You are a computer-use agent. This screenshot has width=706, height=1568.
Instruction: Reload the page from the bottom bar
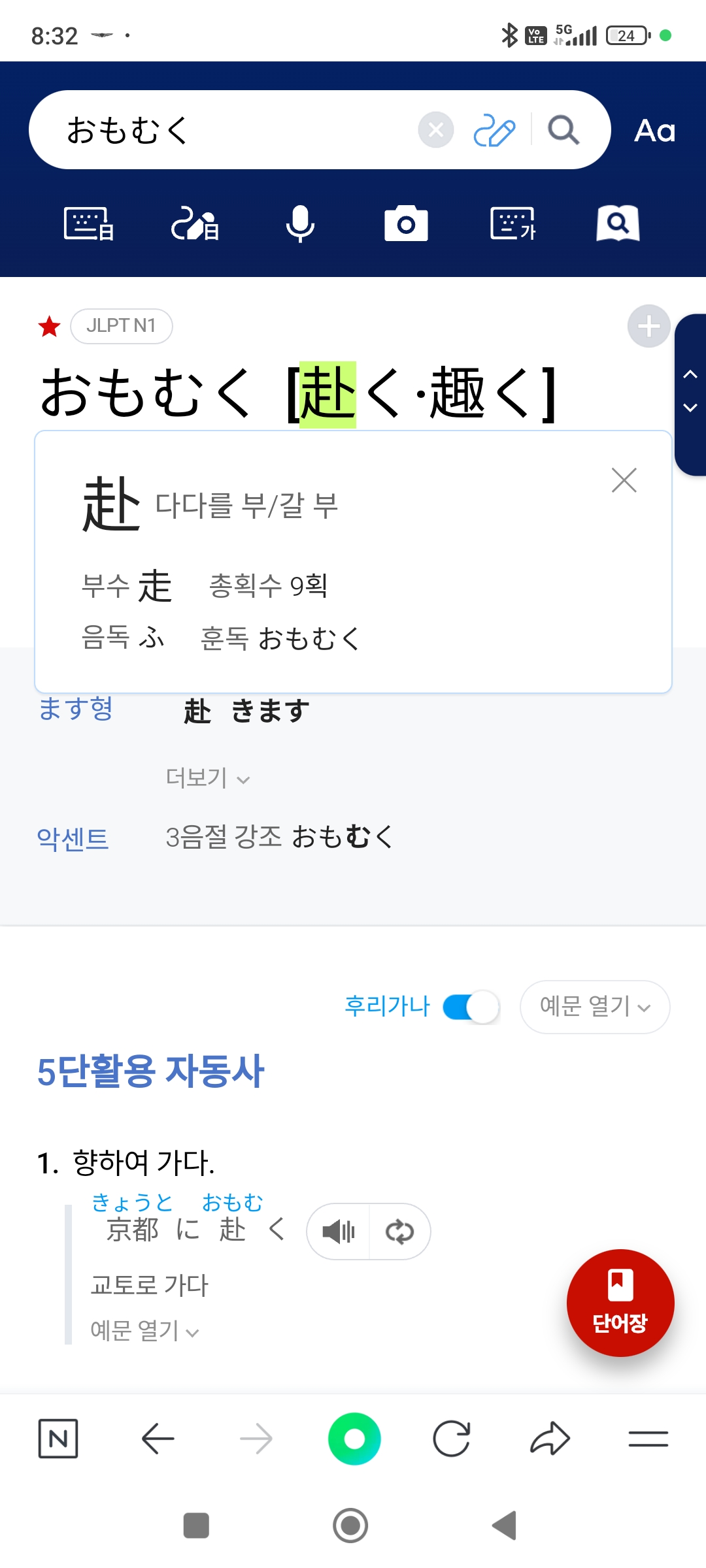452,1439
